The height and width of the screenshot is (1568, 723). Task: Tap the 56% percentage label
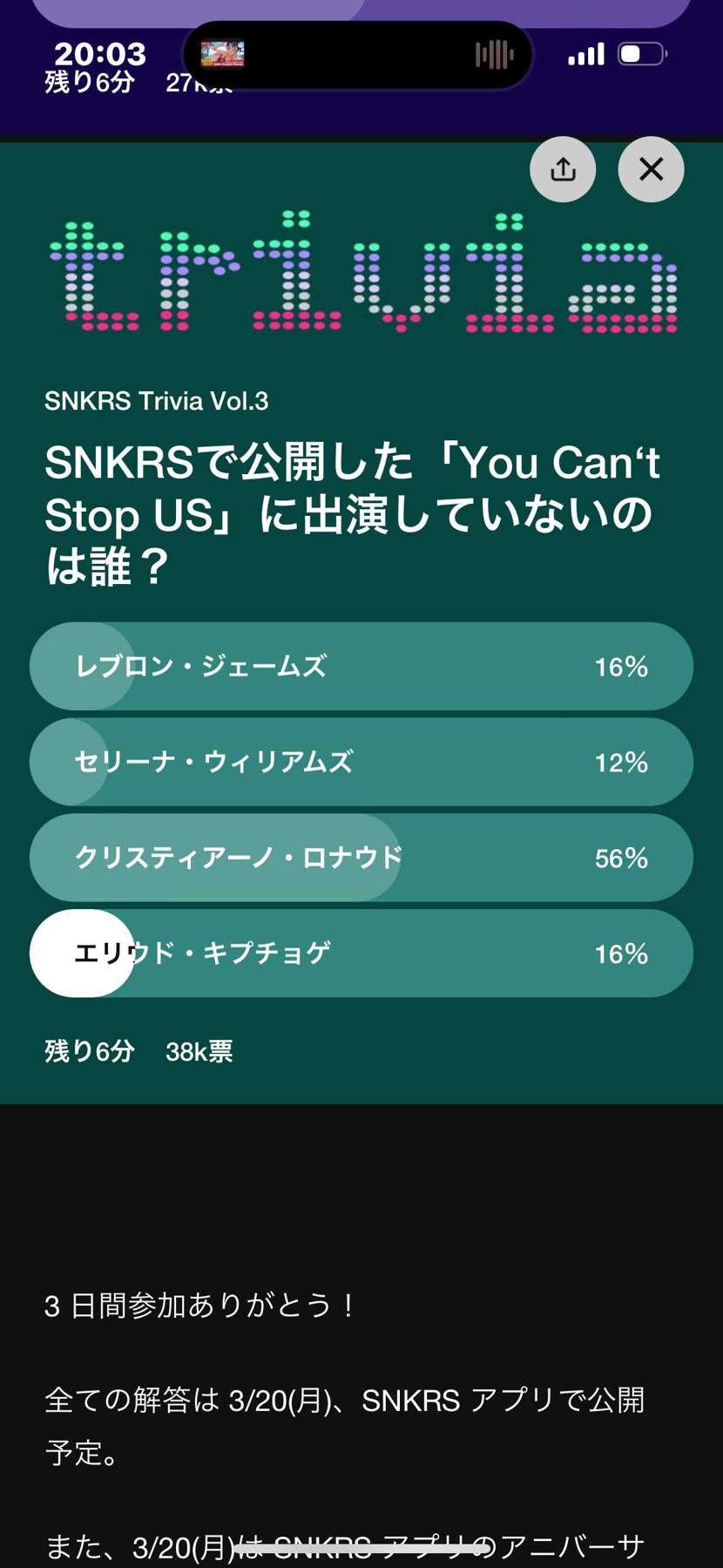pyautogui.click(x=618, y=858)
